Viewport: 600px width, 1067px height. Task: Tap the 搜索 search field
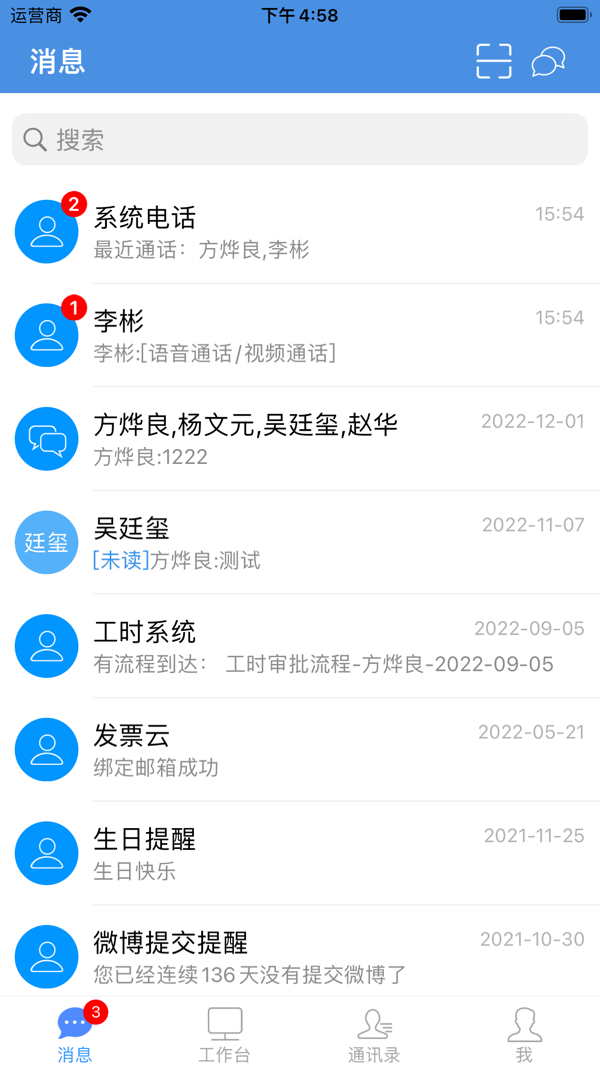[x=300, y=140]
